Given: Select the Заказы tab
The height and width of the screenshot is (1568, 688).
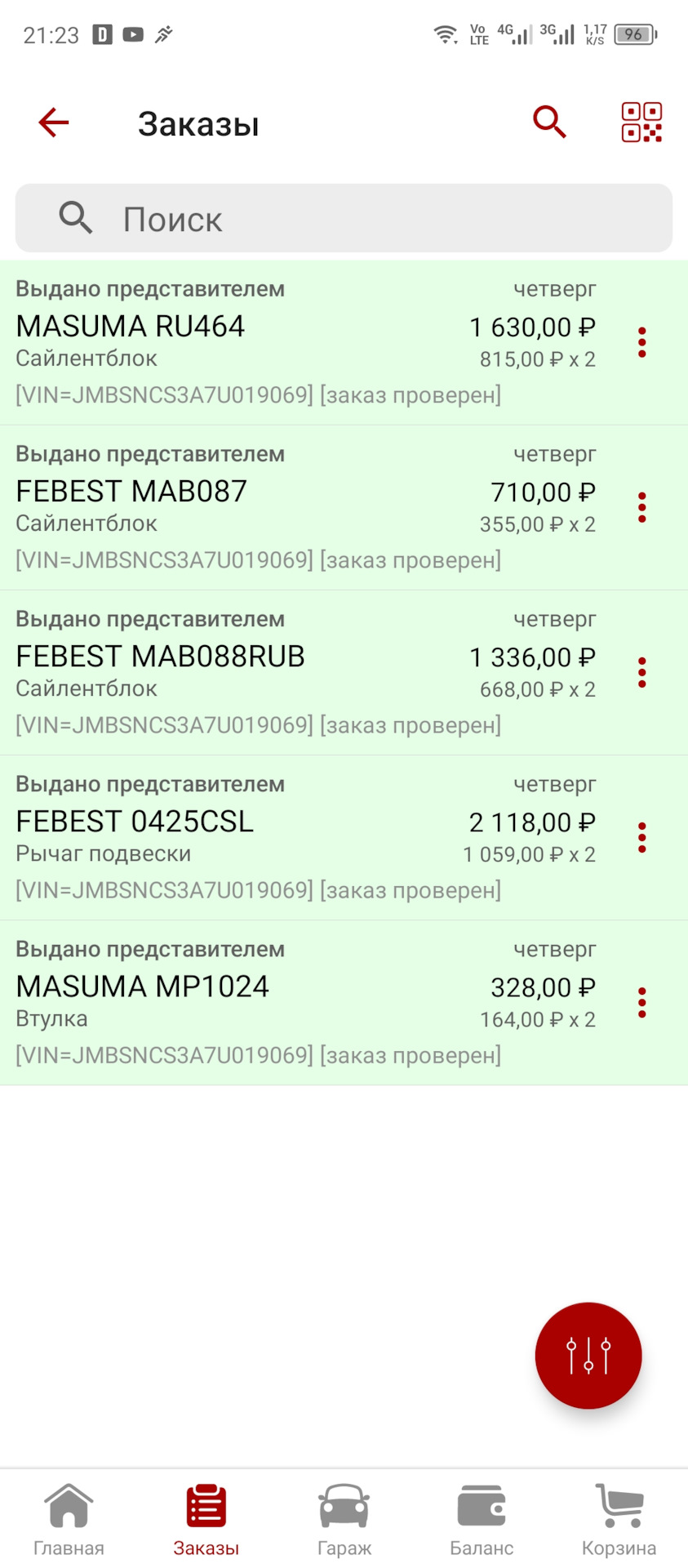Looking at the screenshot, I should pos(206,1519).
